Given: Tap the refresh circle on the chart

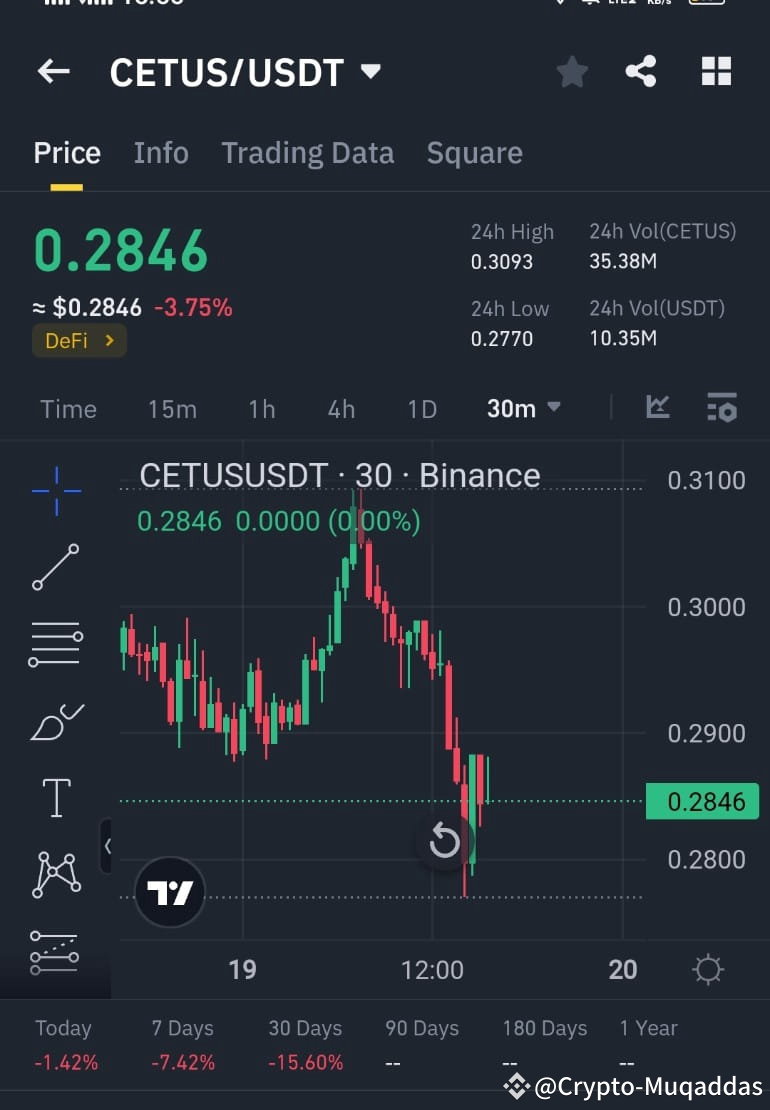Looking at the screenshot, I should pos(444,842).
